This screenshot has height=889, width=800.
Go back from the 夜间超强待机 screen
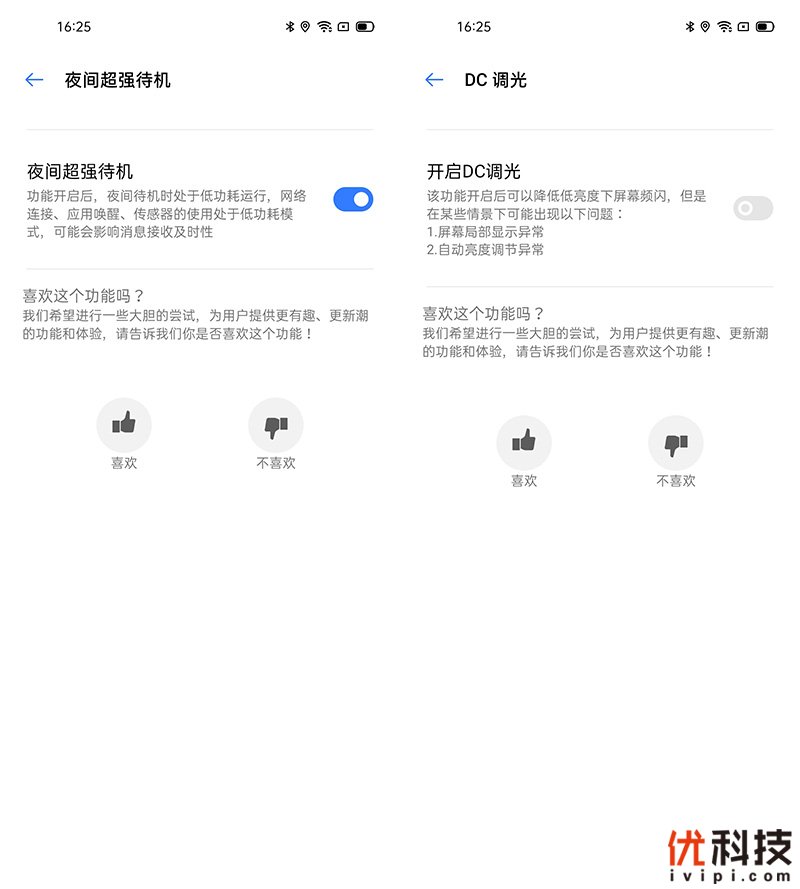(35, 80)
